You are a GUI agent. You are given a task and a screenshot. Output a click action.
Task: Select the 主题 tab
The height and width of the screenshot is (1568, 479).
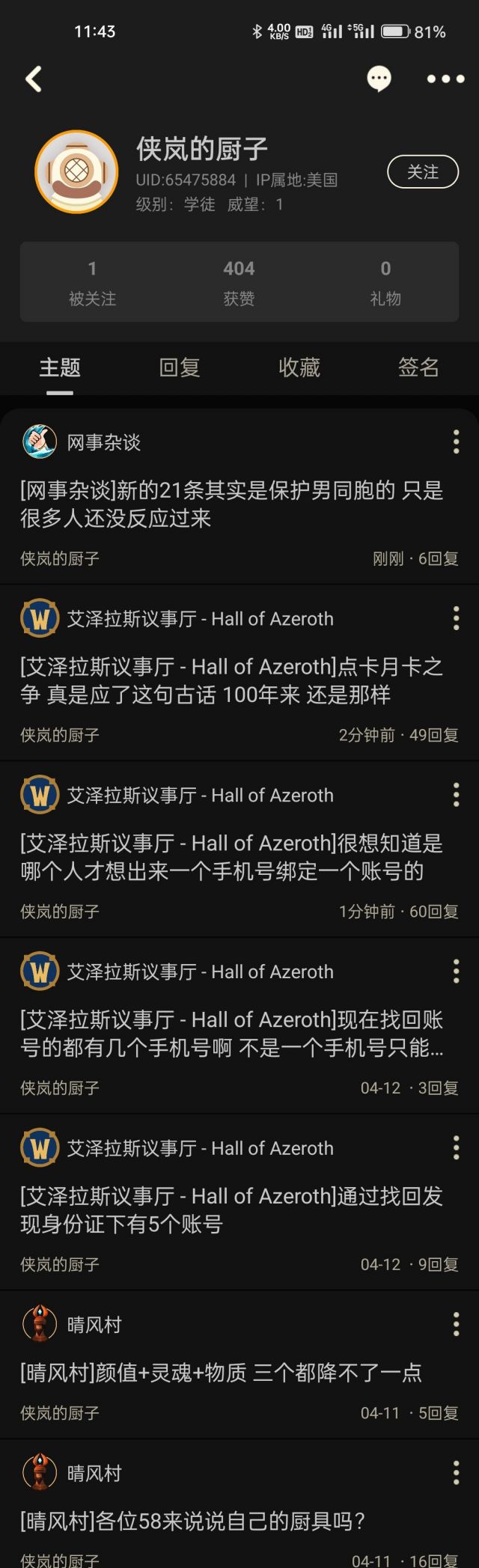(x=60, y=367)
